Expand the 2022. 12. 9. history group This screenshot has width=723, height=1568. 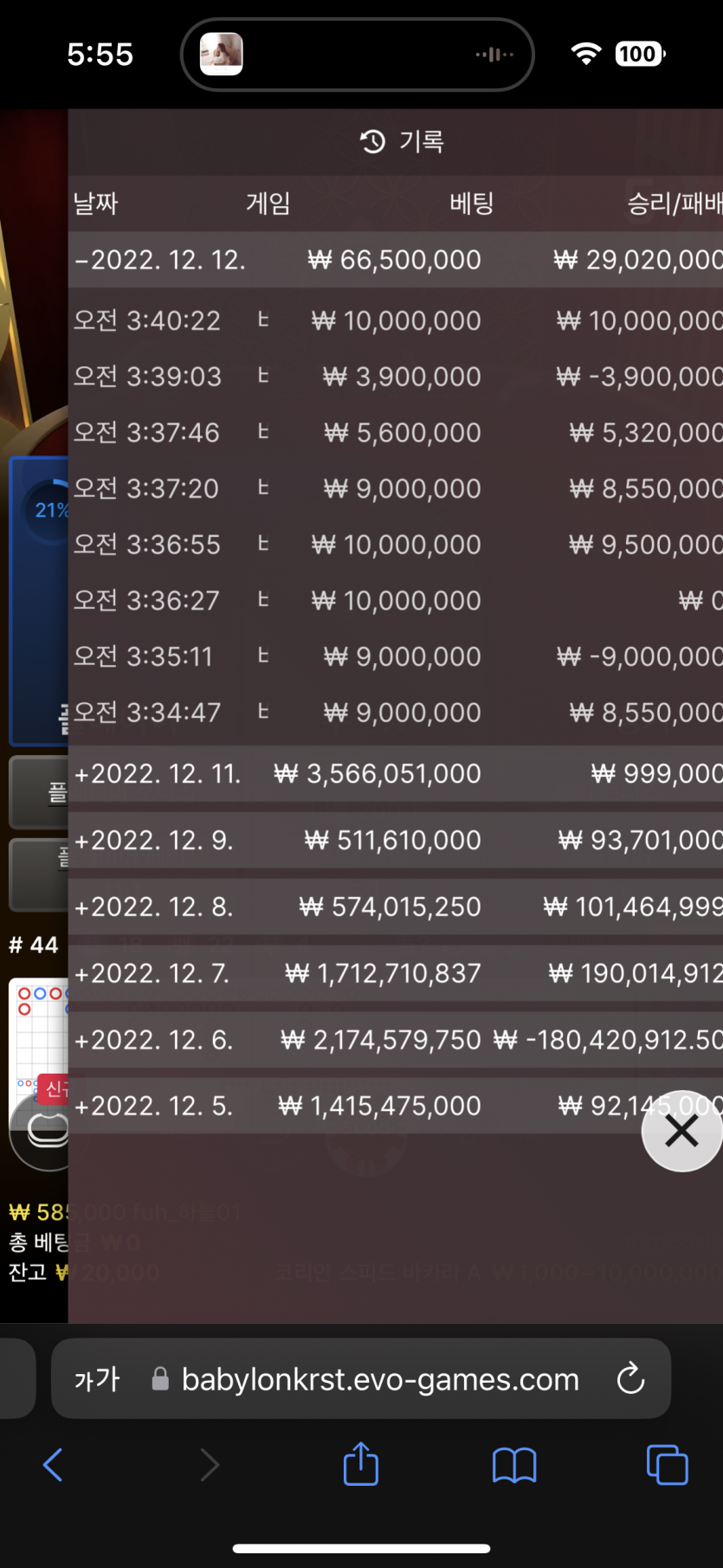coord(396,841)
